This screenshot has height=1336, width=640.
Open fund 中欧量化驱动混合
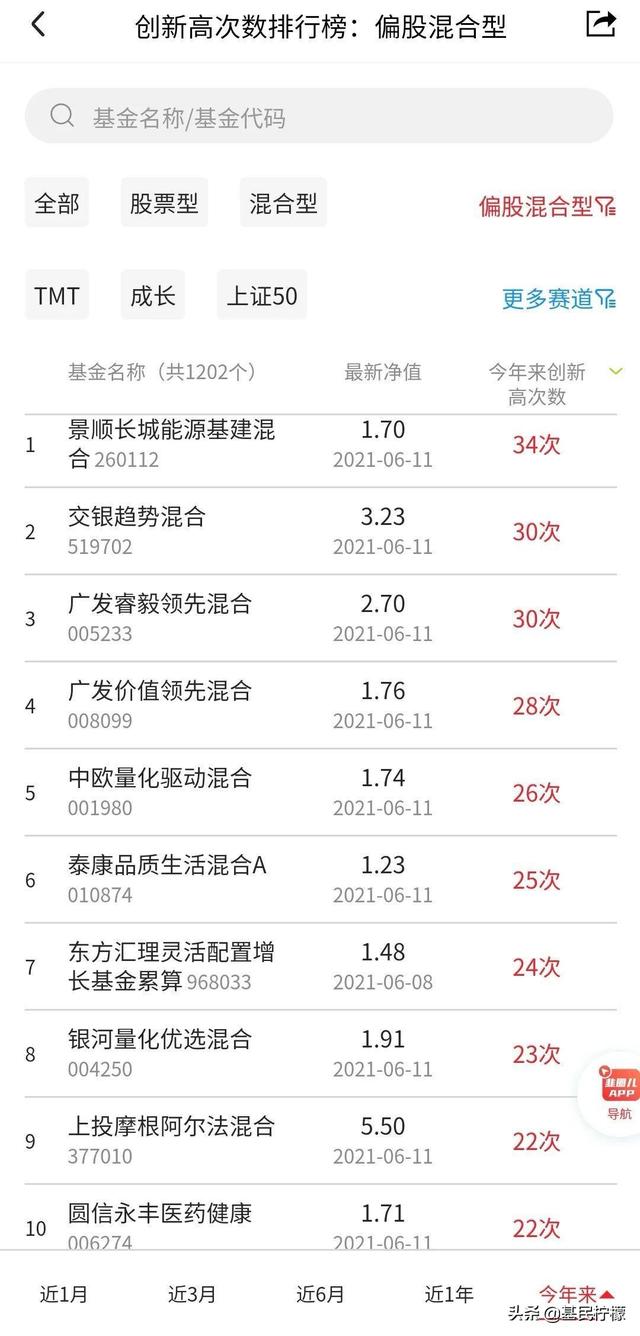click(320, 792)
